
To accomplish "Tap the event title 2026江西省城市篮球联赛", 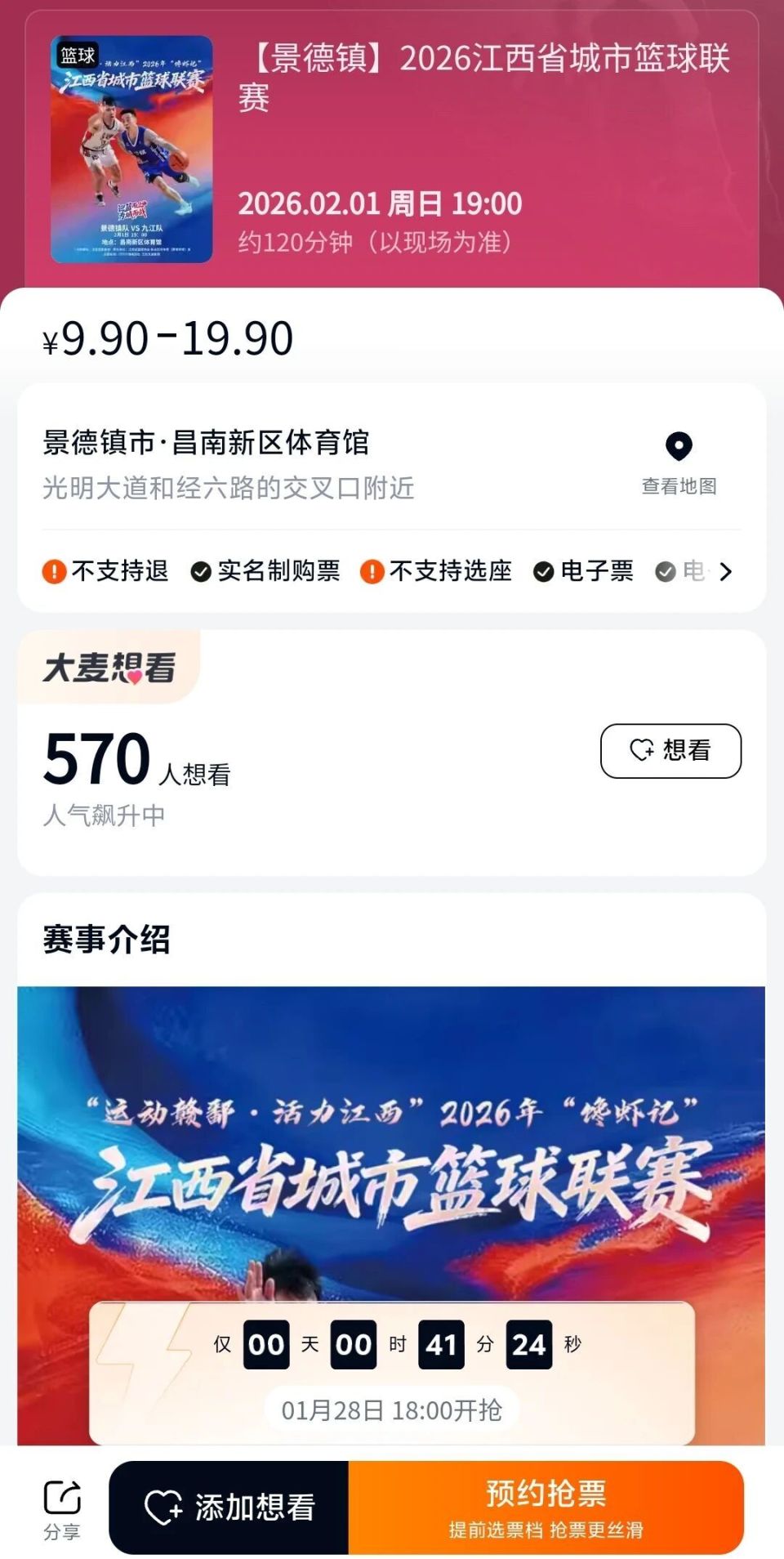I will (x=490, y=78).
